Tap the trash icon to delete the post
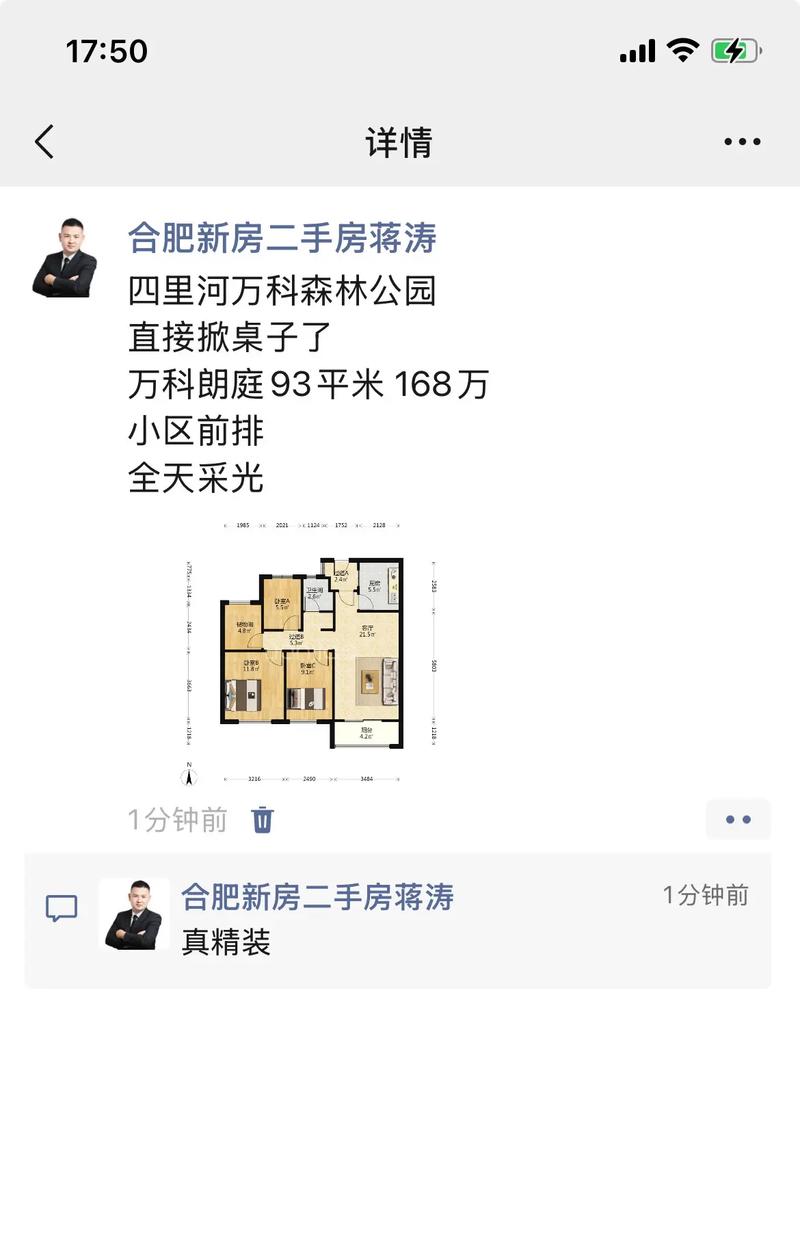Image resolution: width=800 pixels, height=1239 pixels. click(262, 819)
